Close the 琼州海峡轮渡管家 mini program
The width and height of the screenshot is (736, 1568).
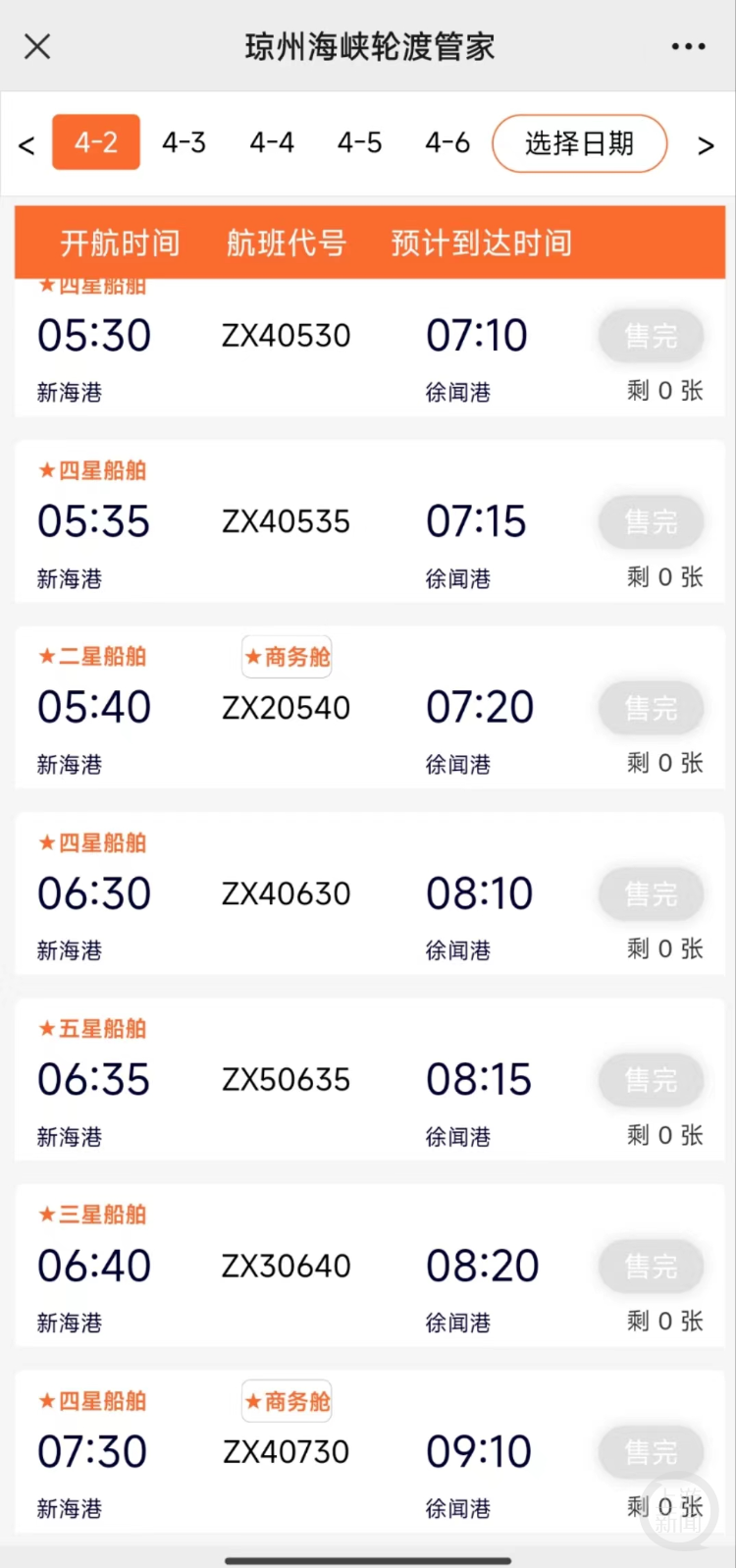[x=37, y=46]
